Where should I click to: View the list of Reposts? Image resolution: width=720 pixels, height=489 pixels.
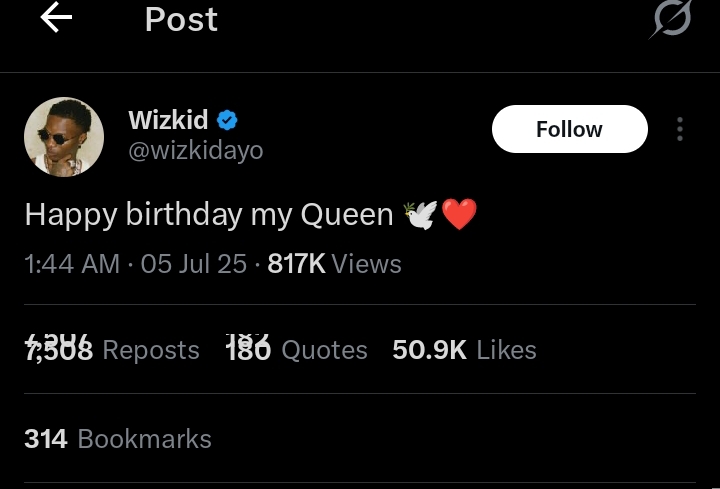click(x=112, y=350)
